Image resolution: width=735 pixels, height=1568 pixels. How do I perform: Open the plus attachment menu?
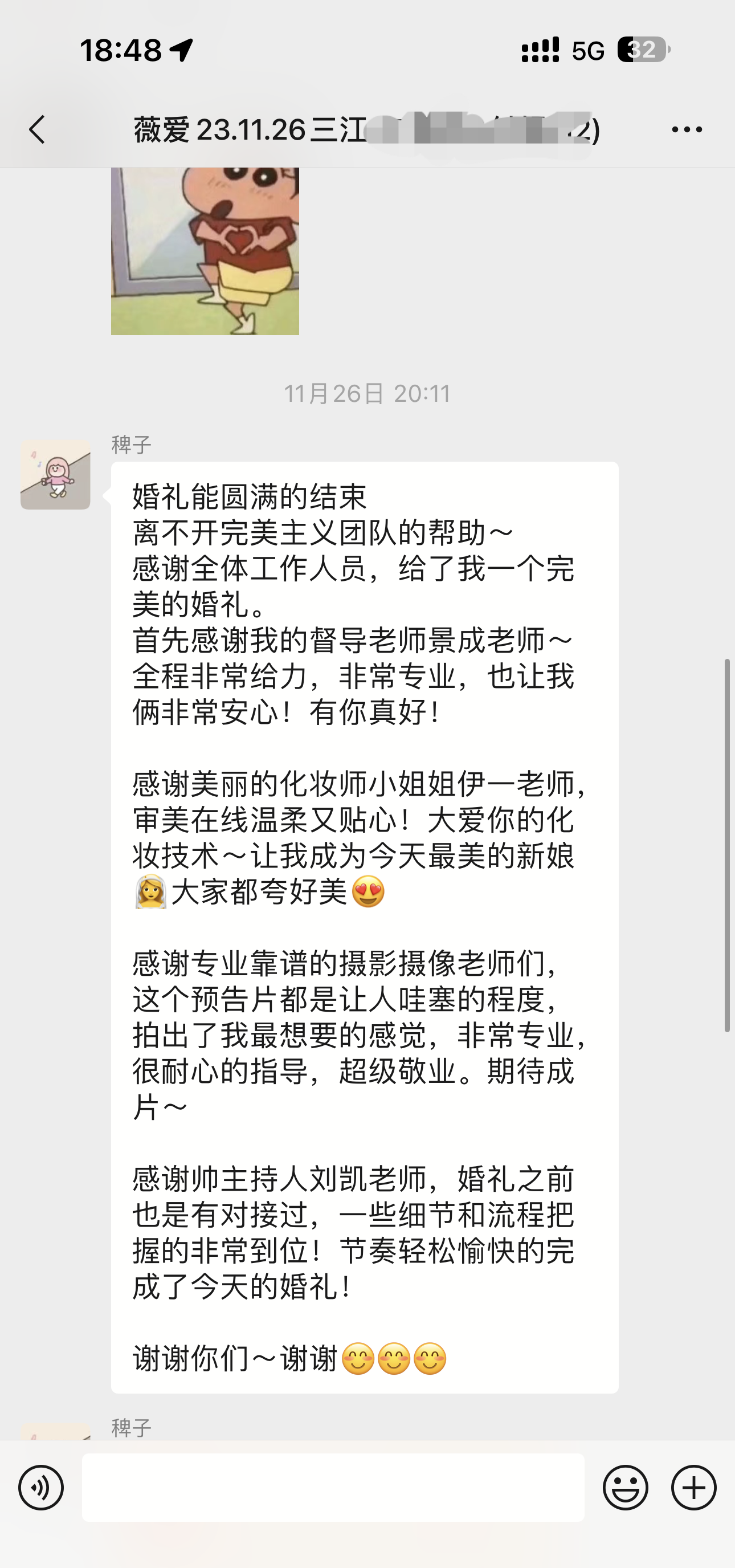(x=693, y=1488)
